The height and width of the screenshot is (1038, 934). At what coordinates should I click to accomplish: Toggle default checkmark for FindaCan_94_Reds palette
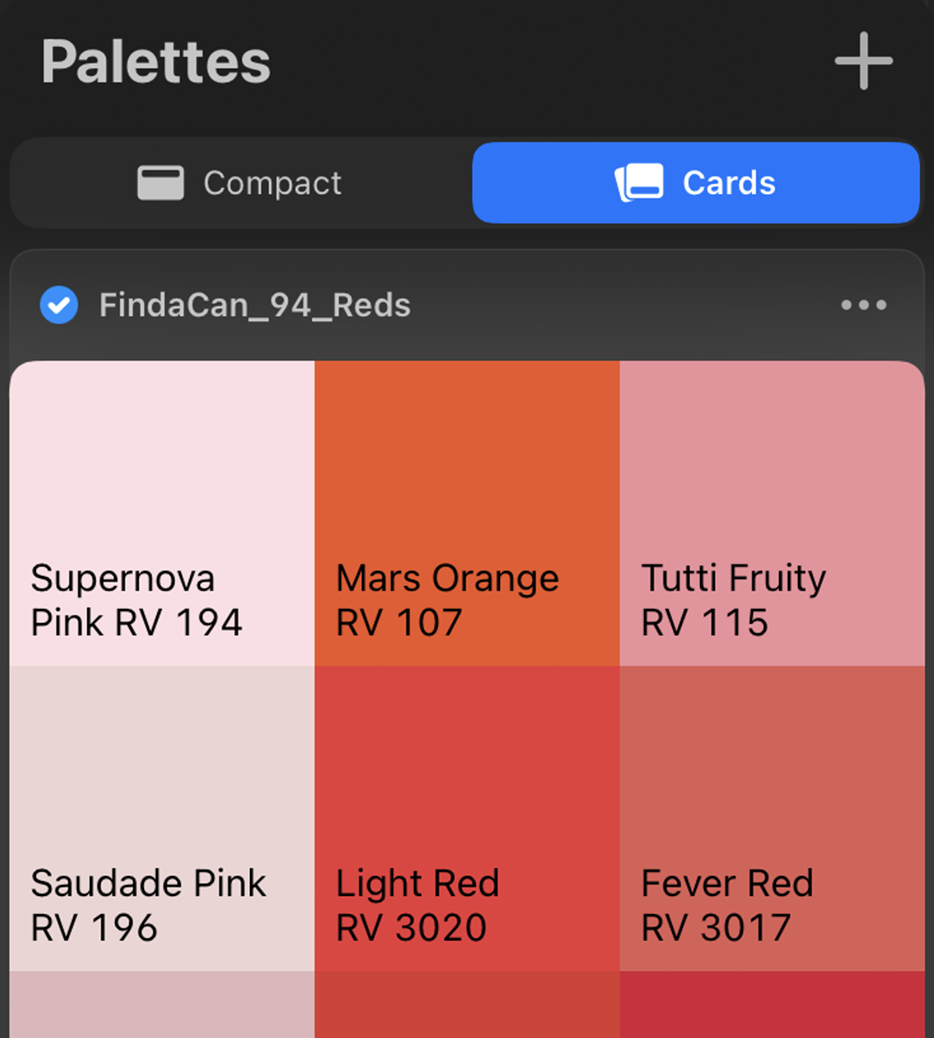tap(59, 305)
